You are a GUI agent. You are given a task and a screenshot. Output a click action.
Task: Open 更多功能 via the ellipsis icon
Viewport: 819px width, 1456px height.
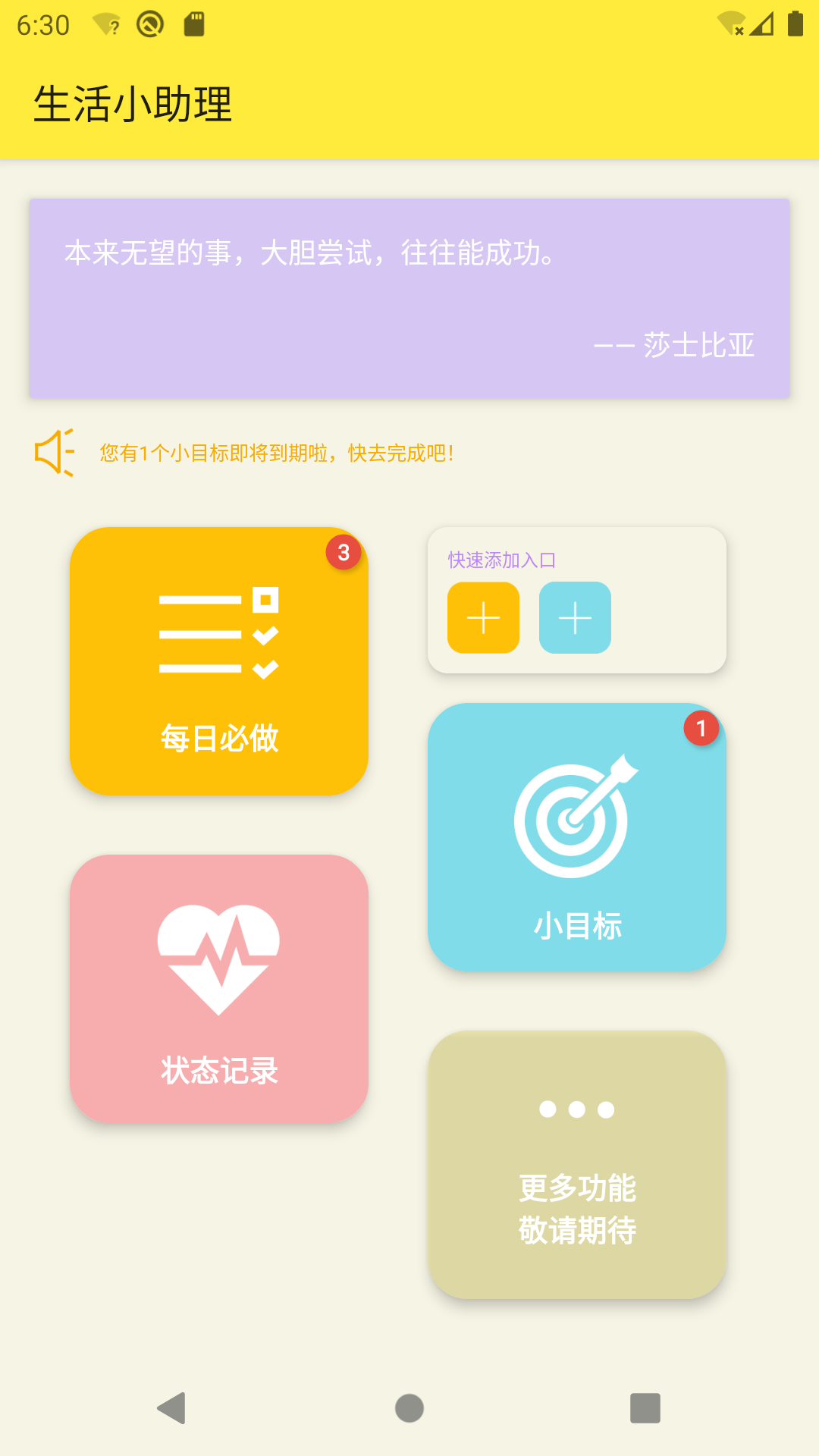click(576, 1109)
